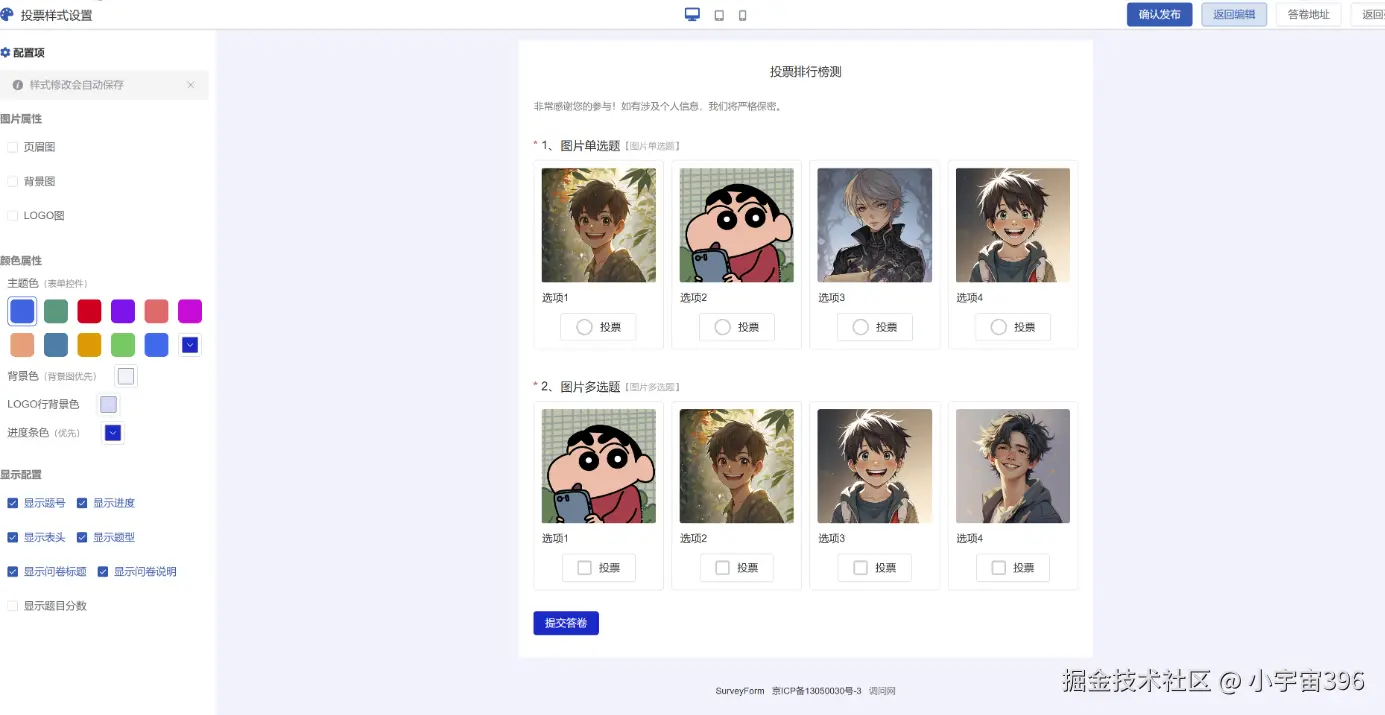Image resolution: width=1385 pixels, height=715 pixels.
Task: Enable 显示题目分数 checkbox
Action: pyautogui.click(x=13, y=606)
